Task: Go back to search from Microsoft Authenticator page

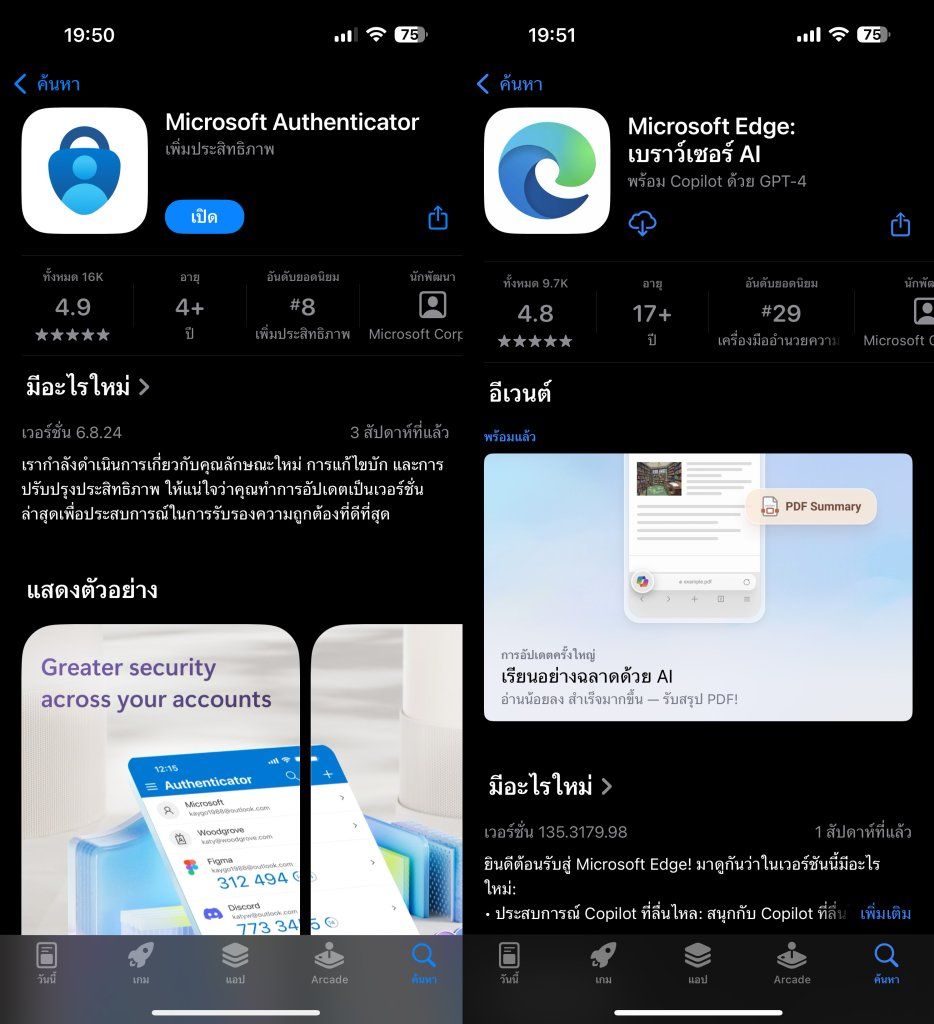Action: tap(46, 84)
